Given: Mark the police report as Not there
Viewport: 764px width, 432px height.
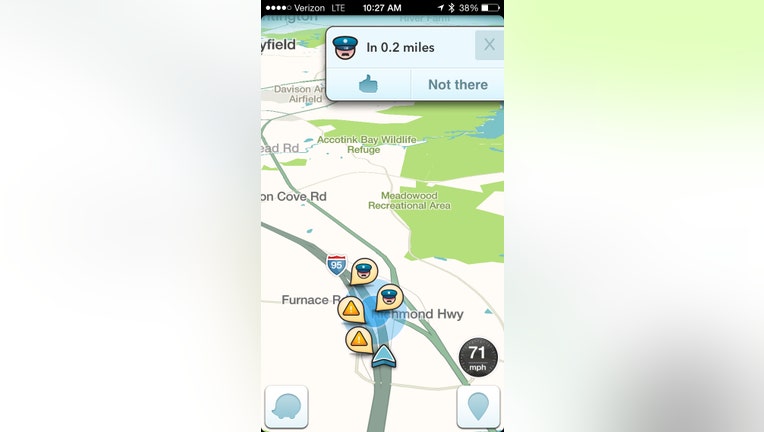Looking at the screenshot, I should coord(457,85).
